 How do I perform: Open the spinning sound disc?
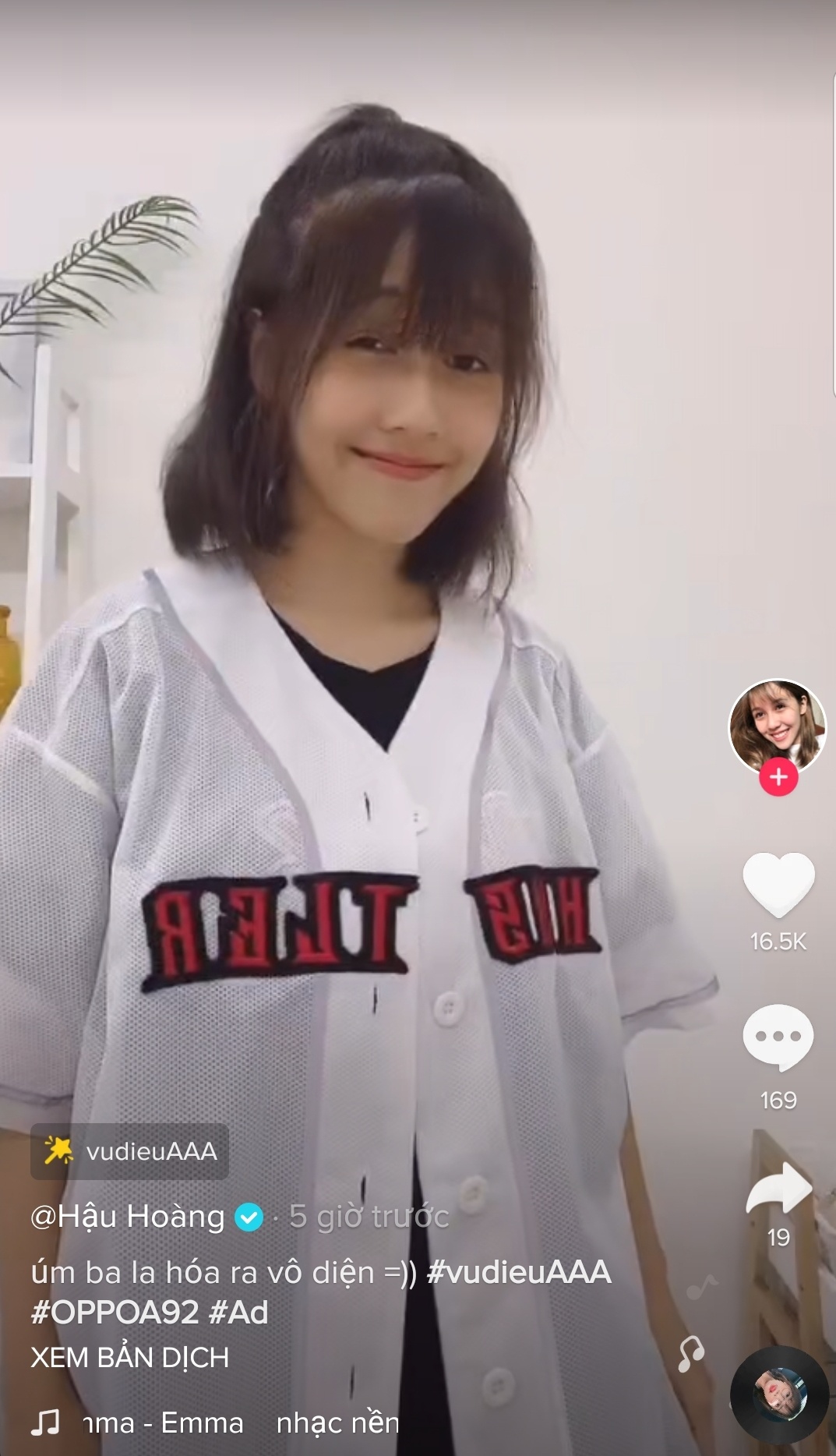[779, 1395]
